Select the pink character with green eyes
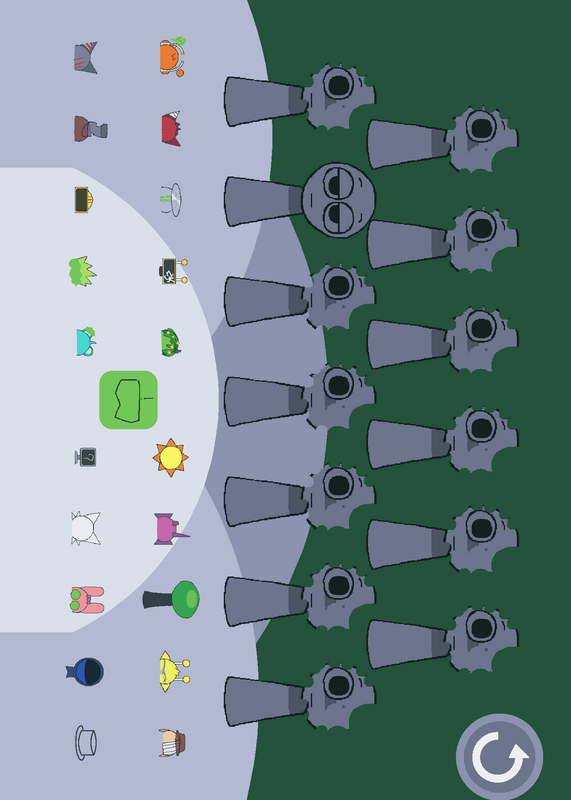Viewport: 571px width, 800px height. 87,599
